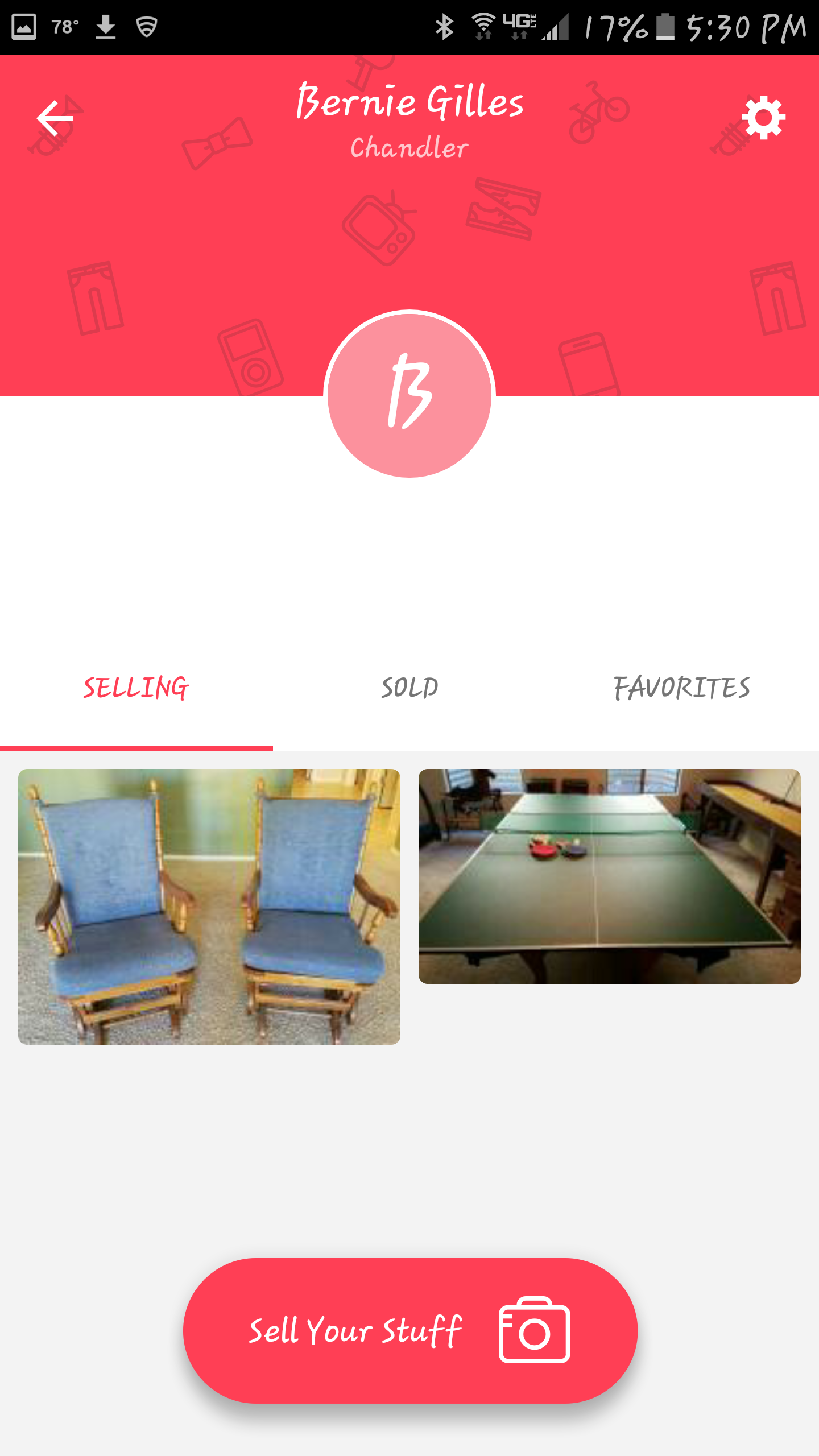
Task: Select the Selling tab
Action: (x=136, y=688)
